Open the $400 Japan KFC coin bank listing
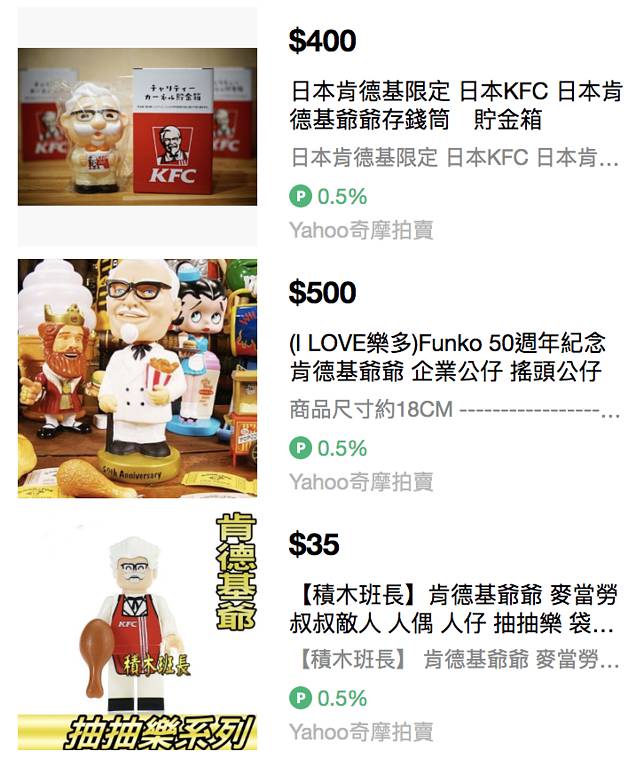The width and height of the screenshot is (644, 759). 455,107
